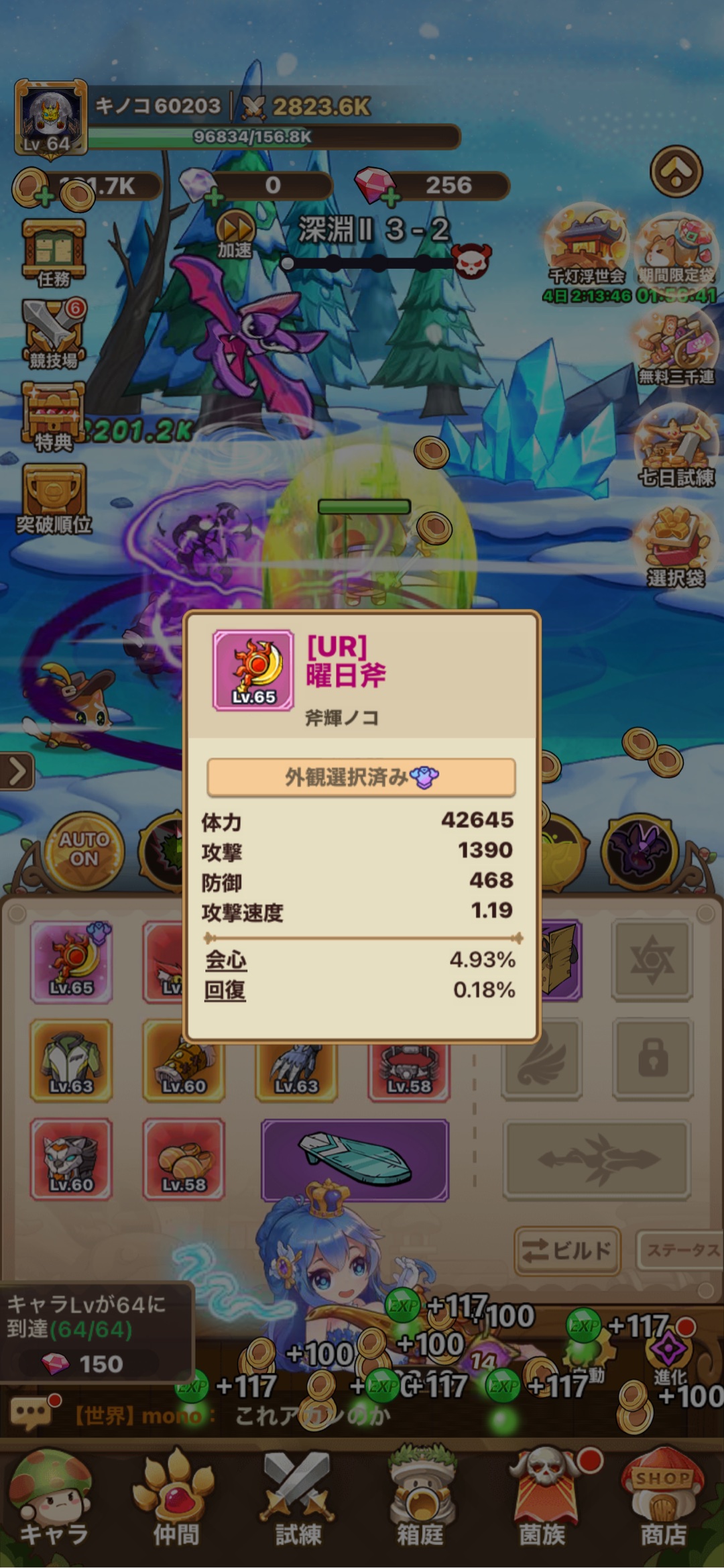
Task: Enter the 競技場 arena
Action: 54,333
